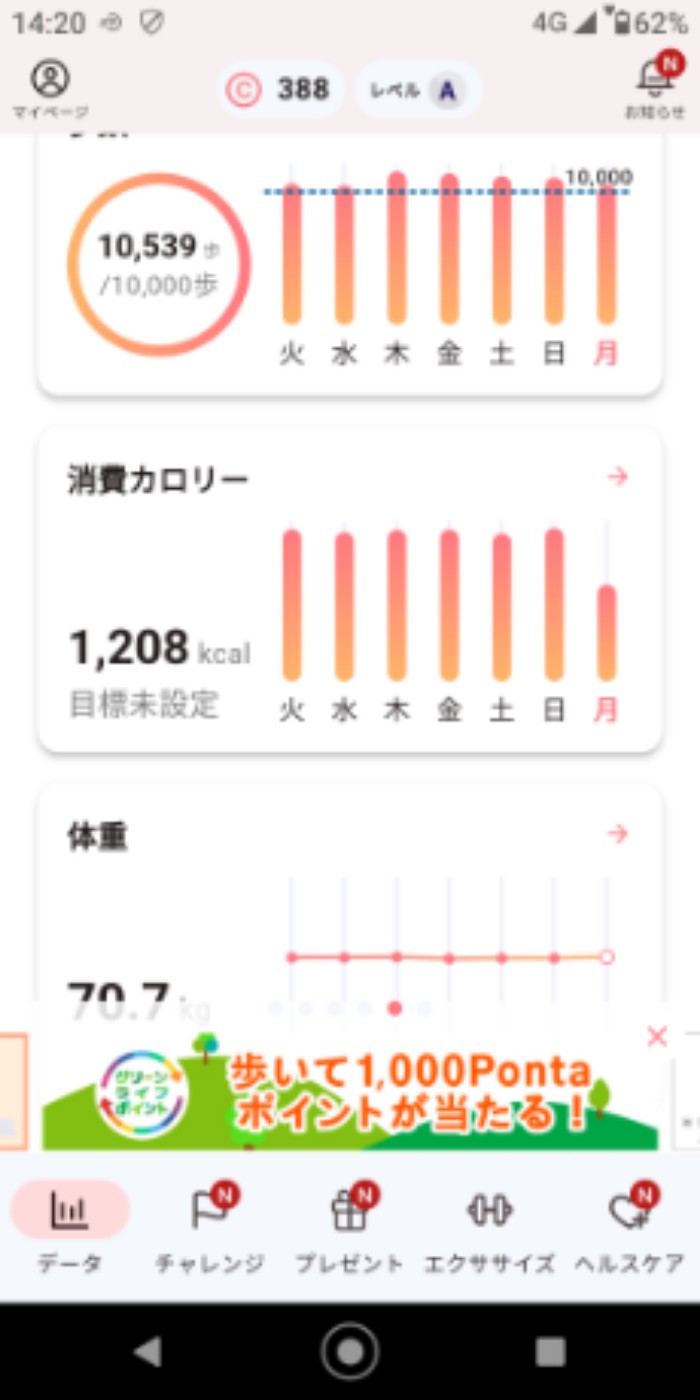Image resolution: width=700 pixels, height=1400 pixels.
Task: Open the 10,539 steps card
Action: 160,265
